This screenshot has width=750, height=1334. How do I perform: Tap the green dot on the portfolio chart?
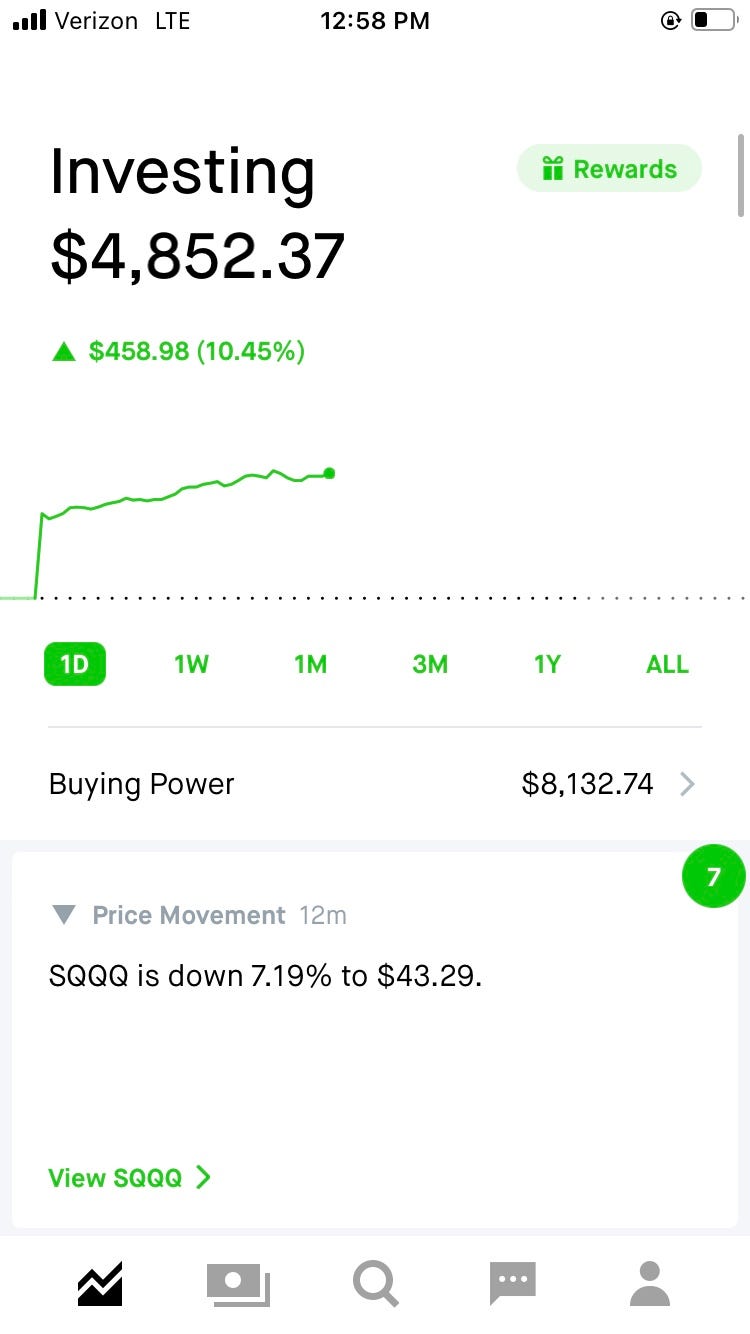[x=329, y=473]
